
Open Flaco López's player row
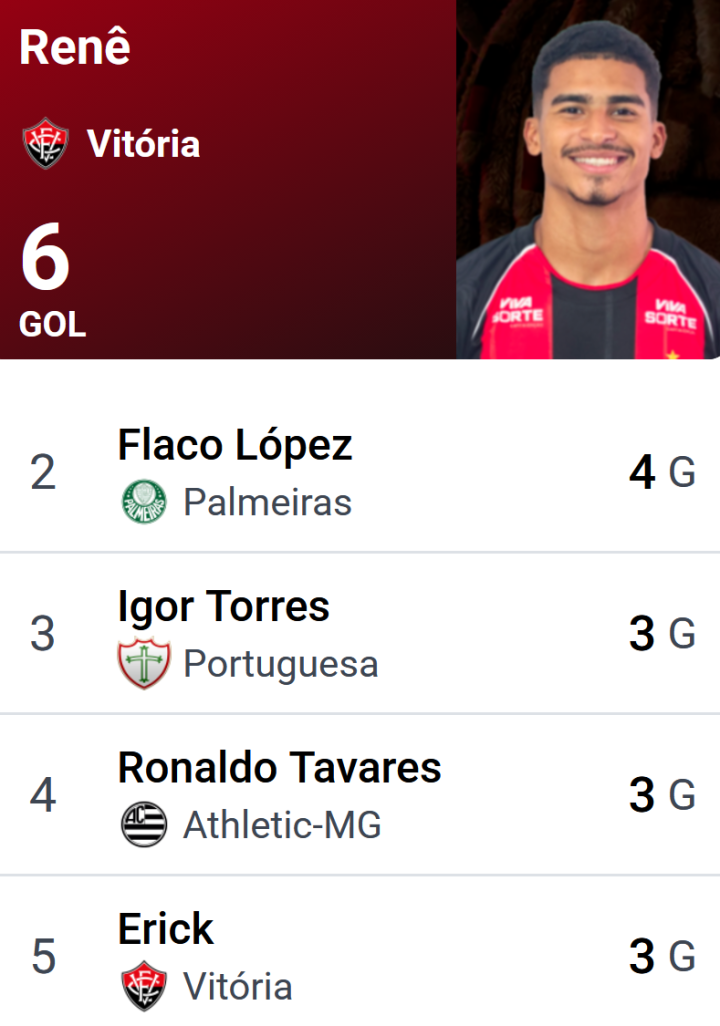[360, 472]
